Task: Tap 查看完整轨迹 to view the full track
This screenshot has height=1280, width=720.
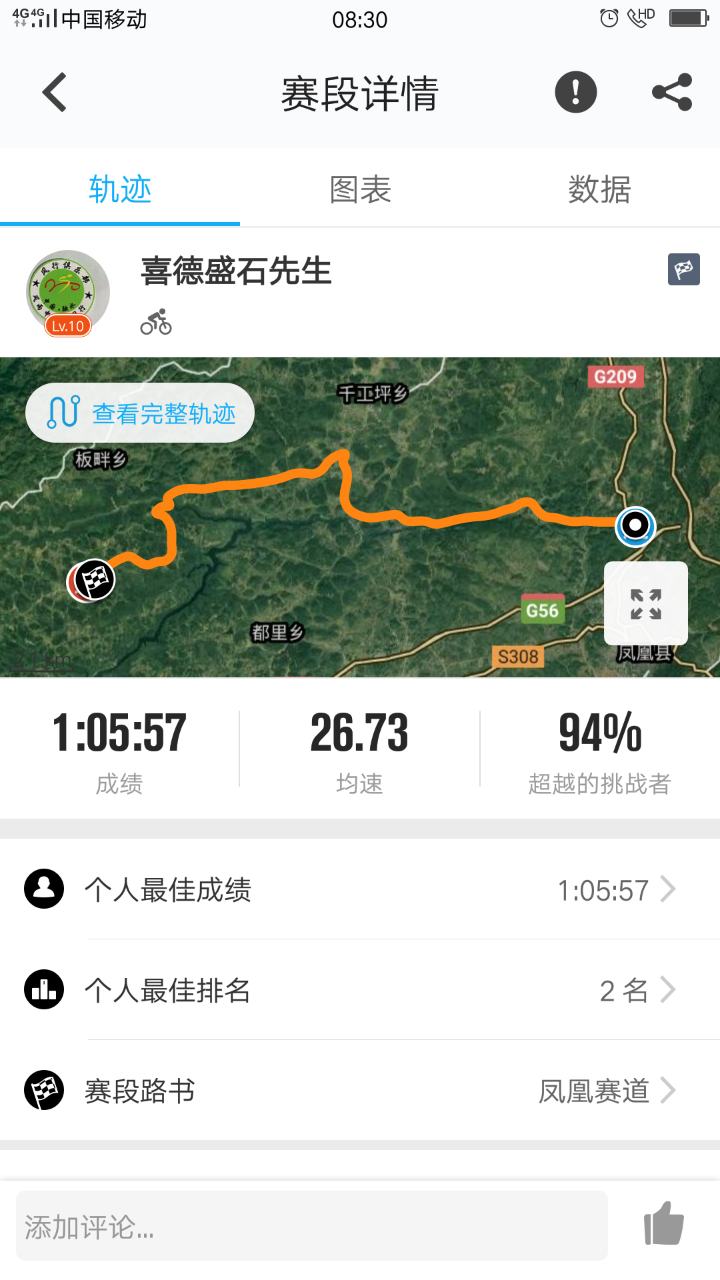Action: (140, 413)
